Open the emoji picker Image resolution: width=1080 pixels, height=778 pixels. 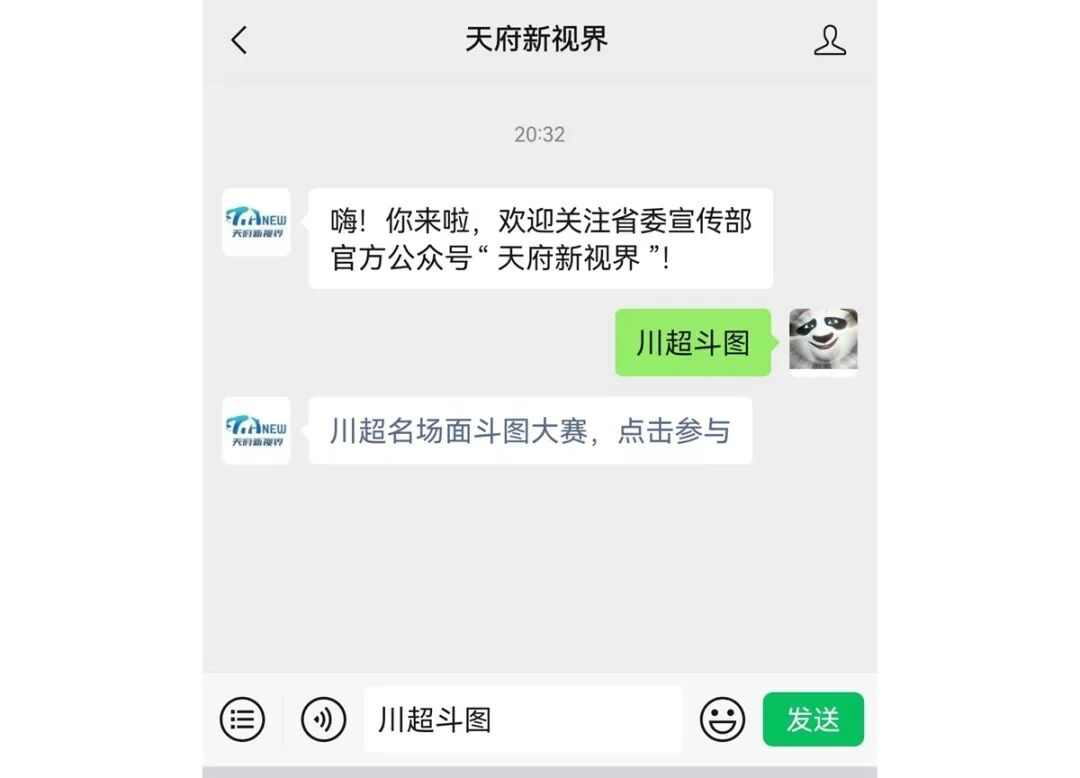(722, 719)
